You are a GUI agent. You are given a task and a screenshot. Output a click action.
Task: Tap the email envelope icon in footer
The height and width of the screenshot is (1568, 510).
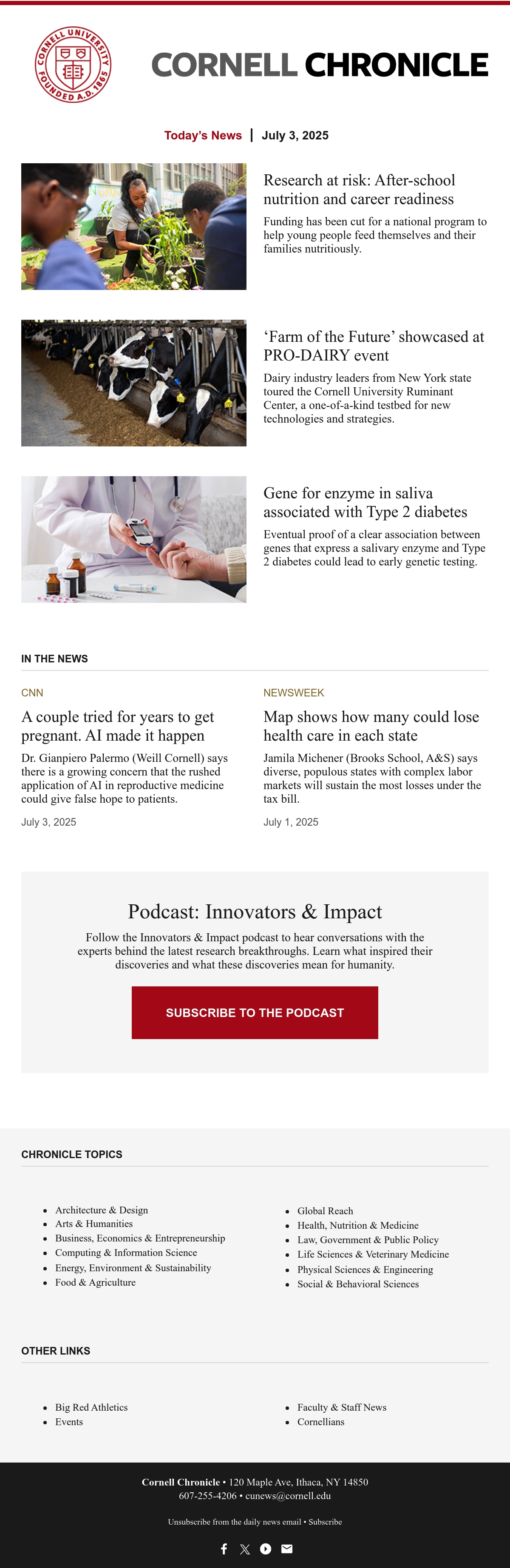coord(286,1548)
